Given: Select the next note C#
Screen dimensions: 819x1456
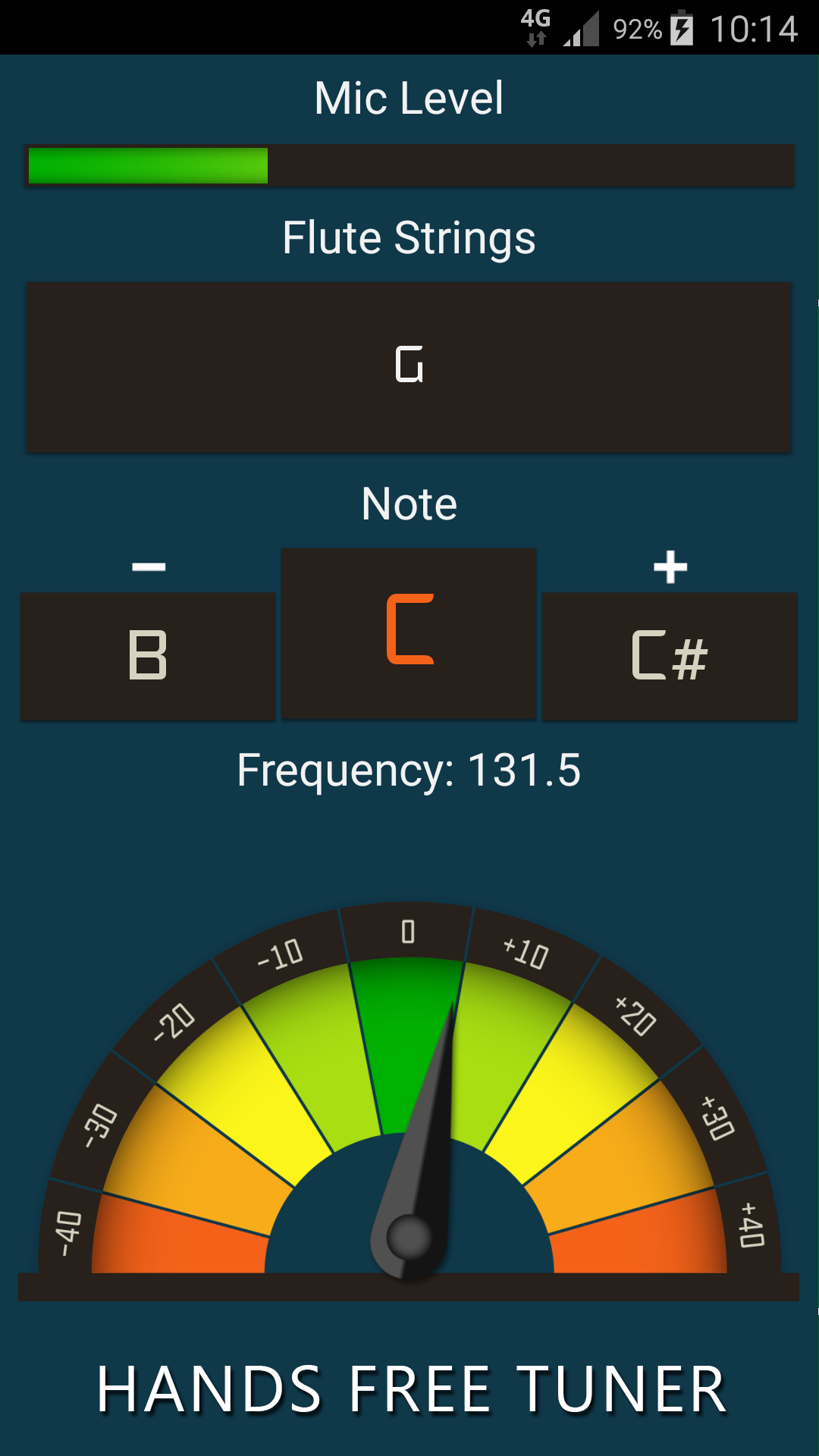Looking at the screenshot, I should (x=670, y=654).
